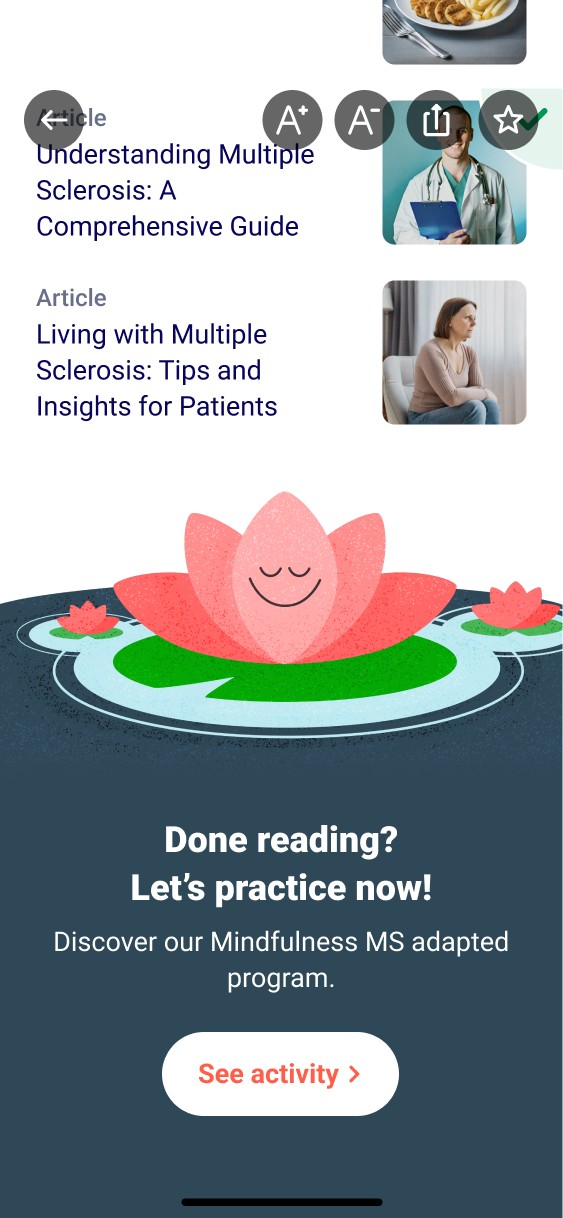Add article to favorites with star
The height and width of the screenshot is (1218, 563).
click(x=508, y=120)
